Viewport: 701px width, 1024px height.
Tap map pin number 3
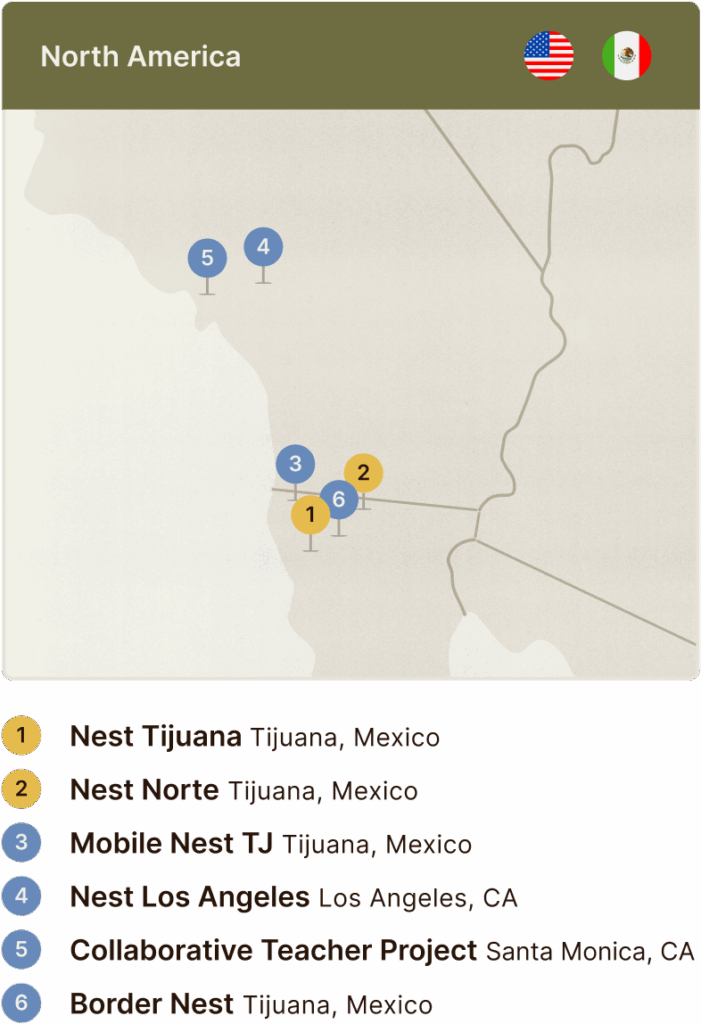[x=294, y=463]
